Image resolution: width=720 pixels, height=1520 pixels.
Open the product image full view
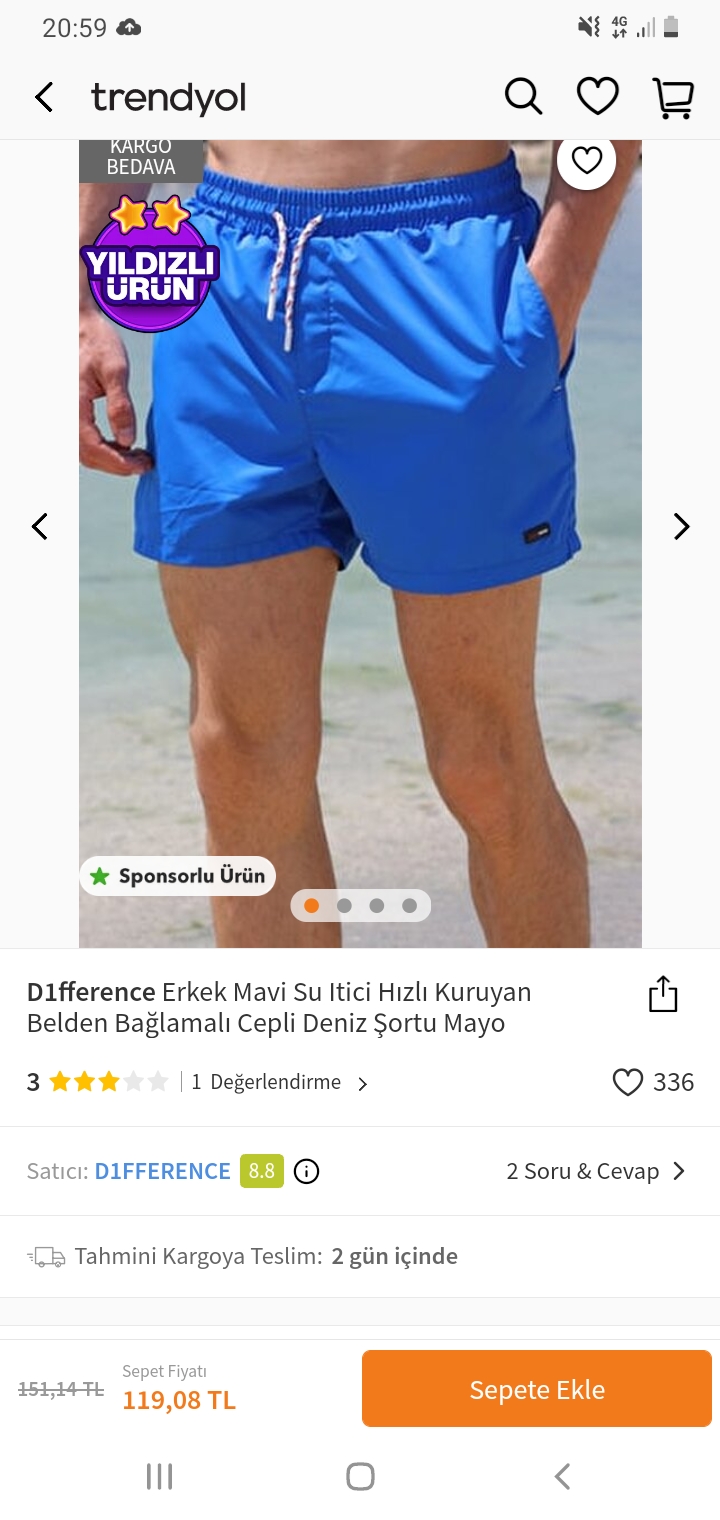pyautogui.click(x=360, y=544)
